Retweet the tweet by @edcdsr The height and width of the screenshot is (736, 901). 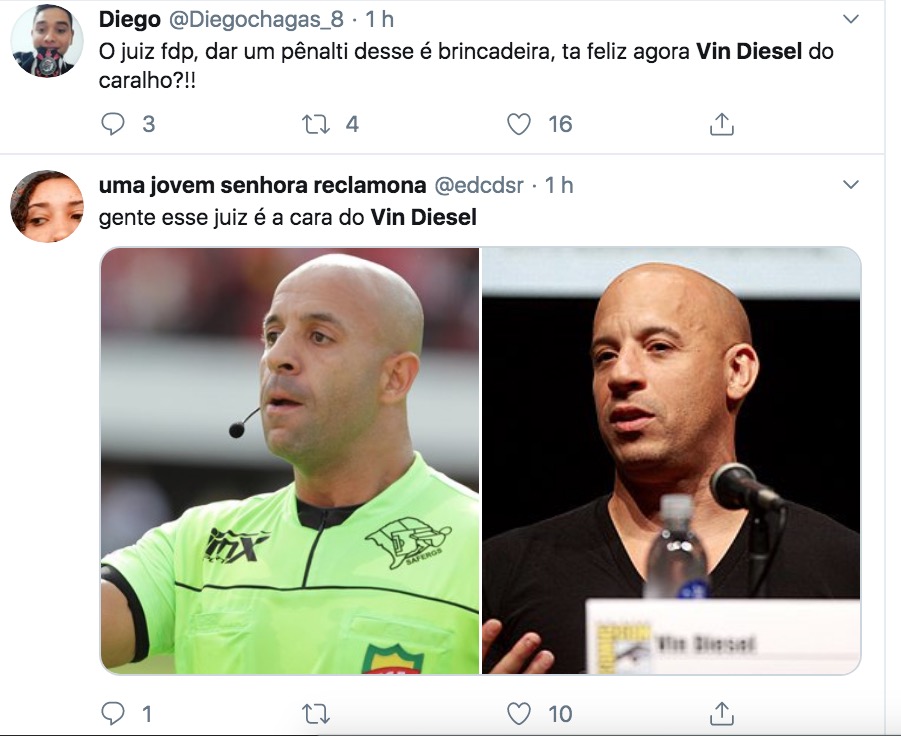coord(315,713)
